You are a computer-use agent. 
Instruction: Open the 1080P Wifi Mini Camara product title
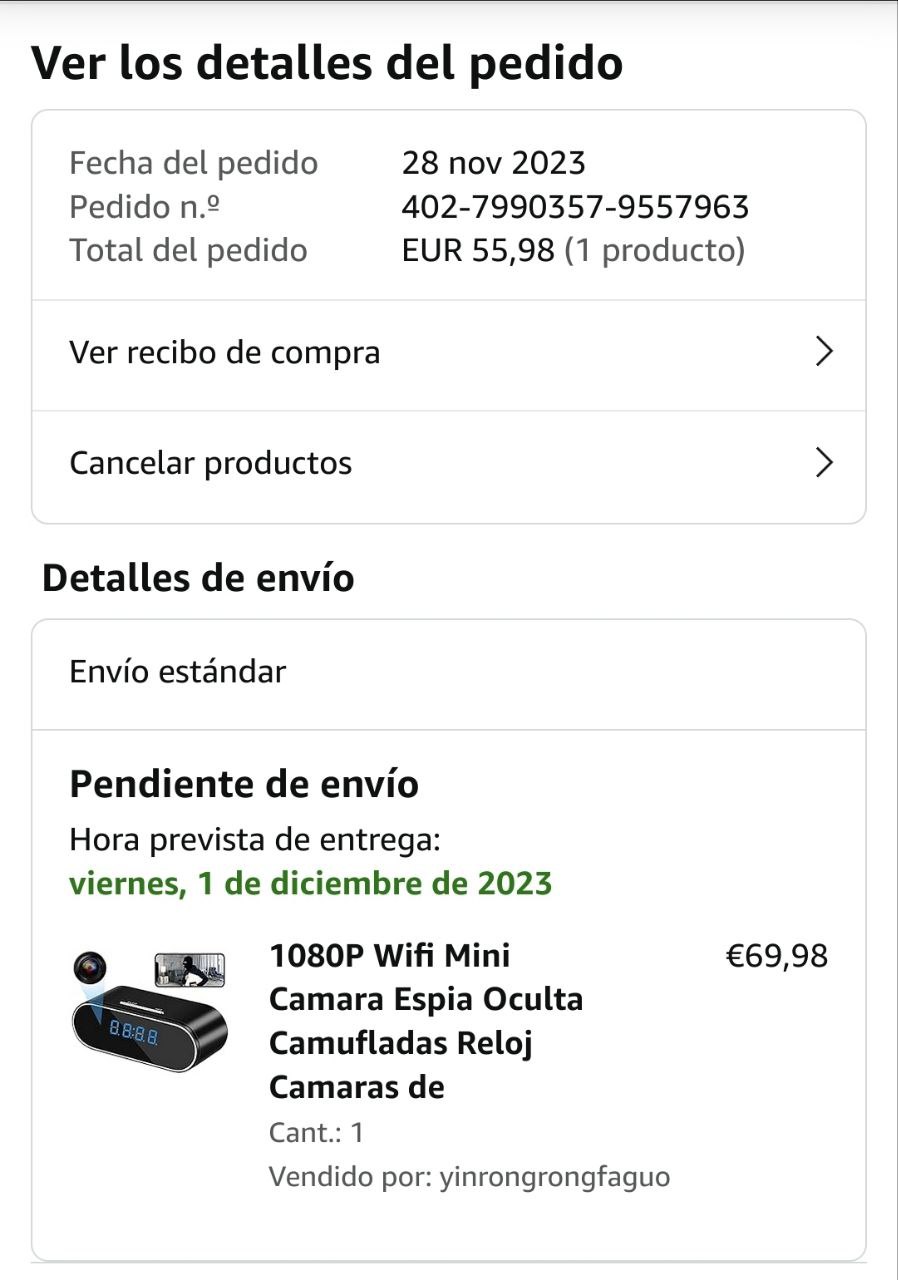(x=426, y=1021)
